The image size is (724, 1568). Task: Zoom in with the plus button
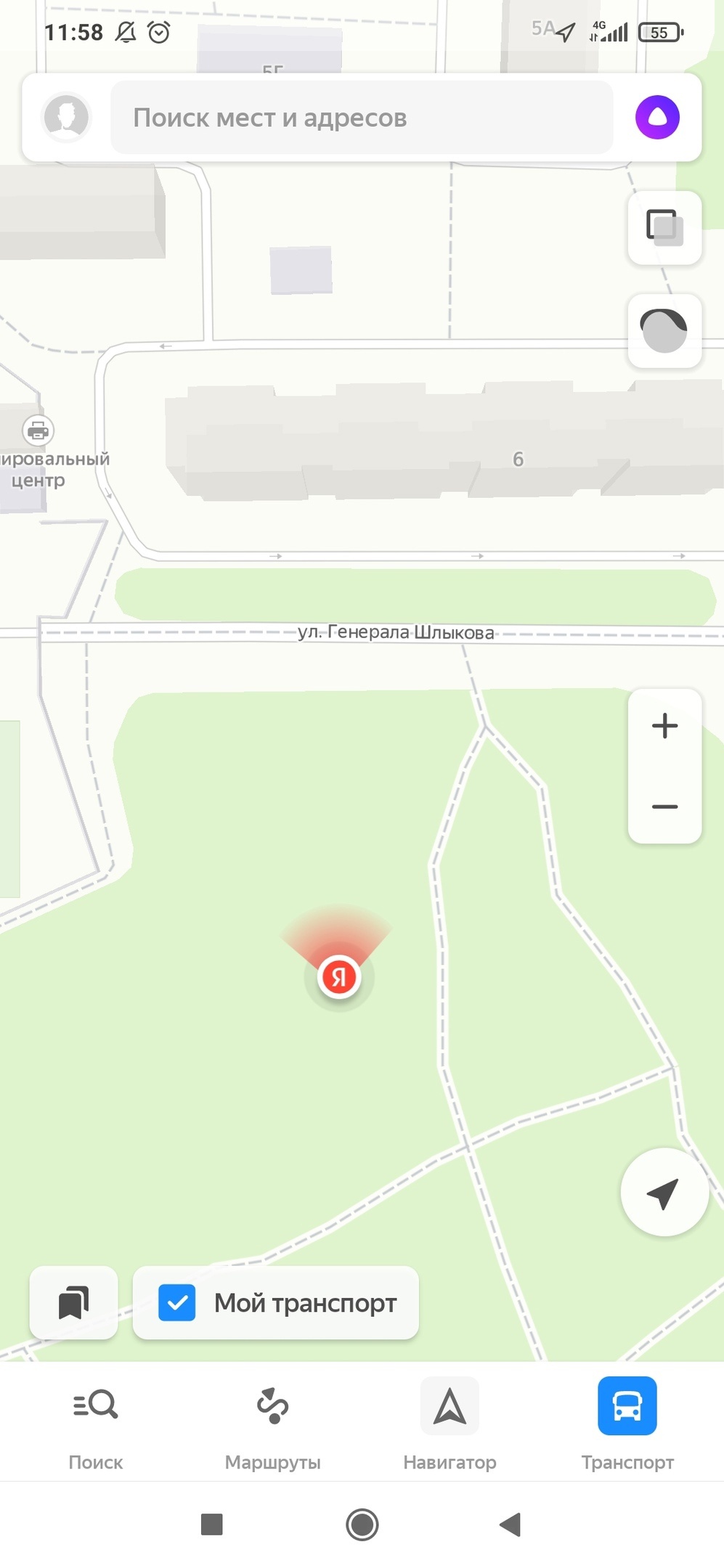[x=664, y=726]
